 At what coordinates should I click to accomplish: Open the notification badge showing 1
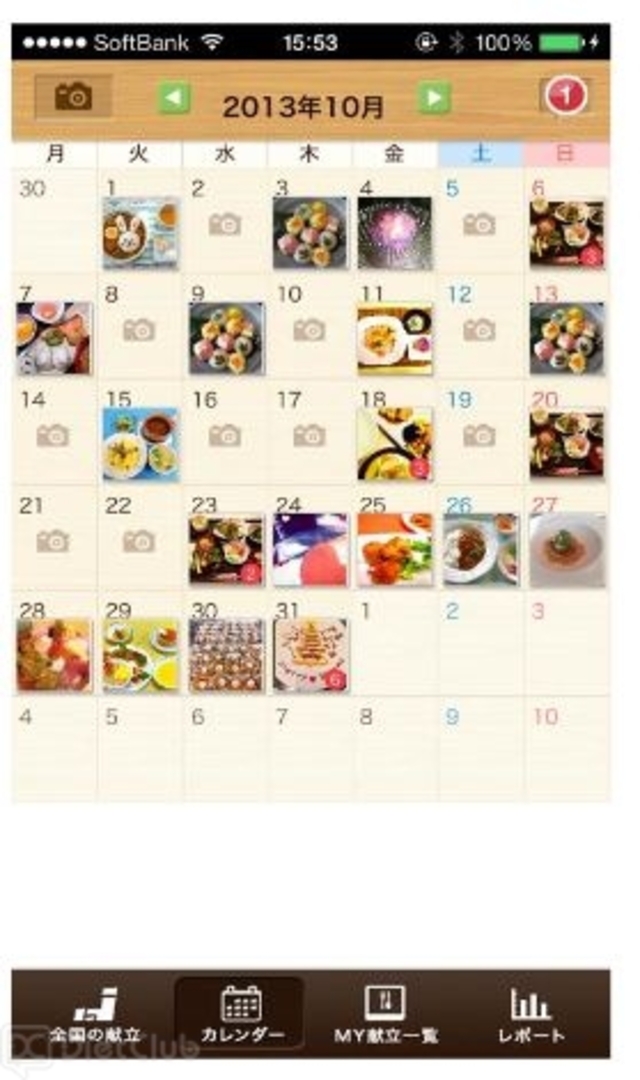[566, 97]
